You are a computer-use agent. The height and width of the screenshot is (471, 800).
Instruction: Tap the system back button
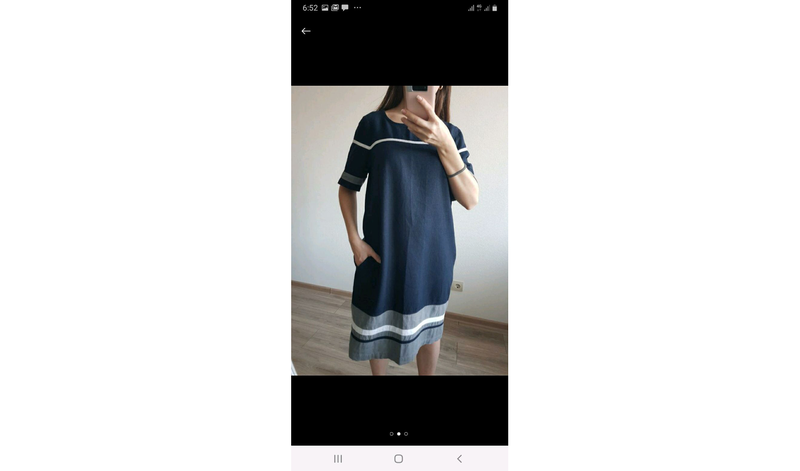(x=459, y=458)
